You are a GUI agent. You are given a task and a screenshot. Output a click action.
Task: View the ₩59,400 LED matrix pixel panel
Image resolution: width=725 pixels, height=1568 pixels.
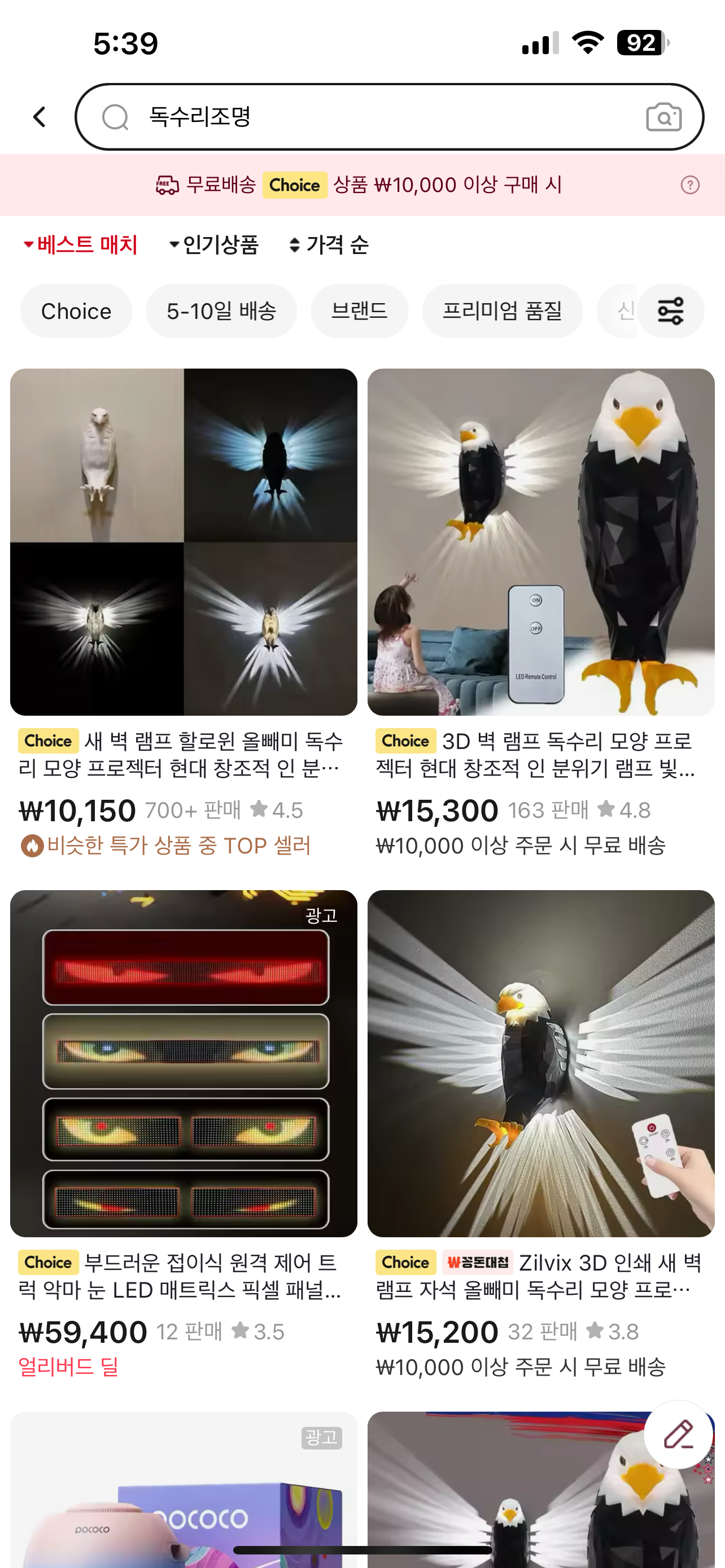(184, 1063)
